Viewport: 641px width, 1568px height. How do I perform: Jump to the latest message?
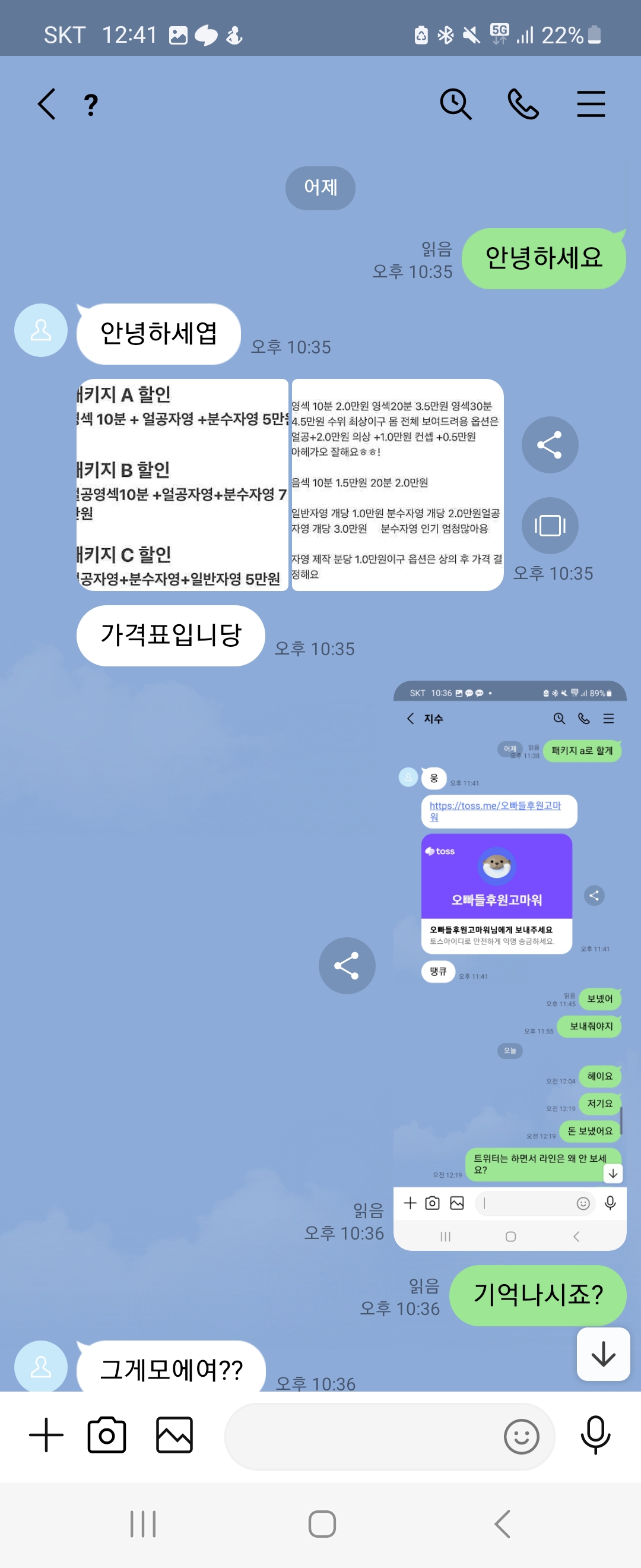[x=602, y=1354]
